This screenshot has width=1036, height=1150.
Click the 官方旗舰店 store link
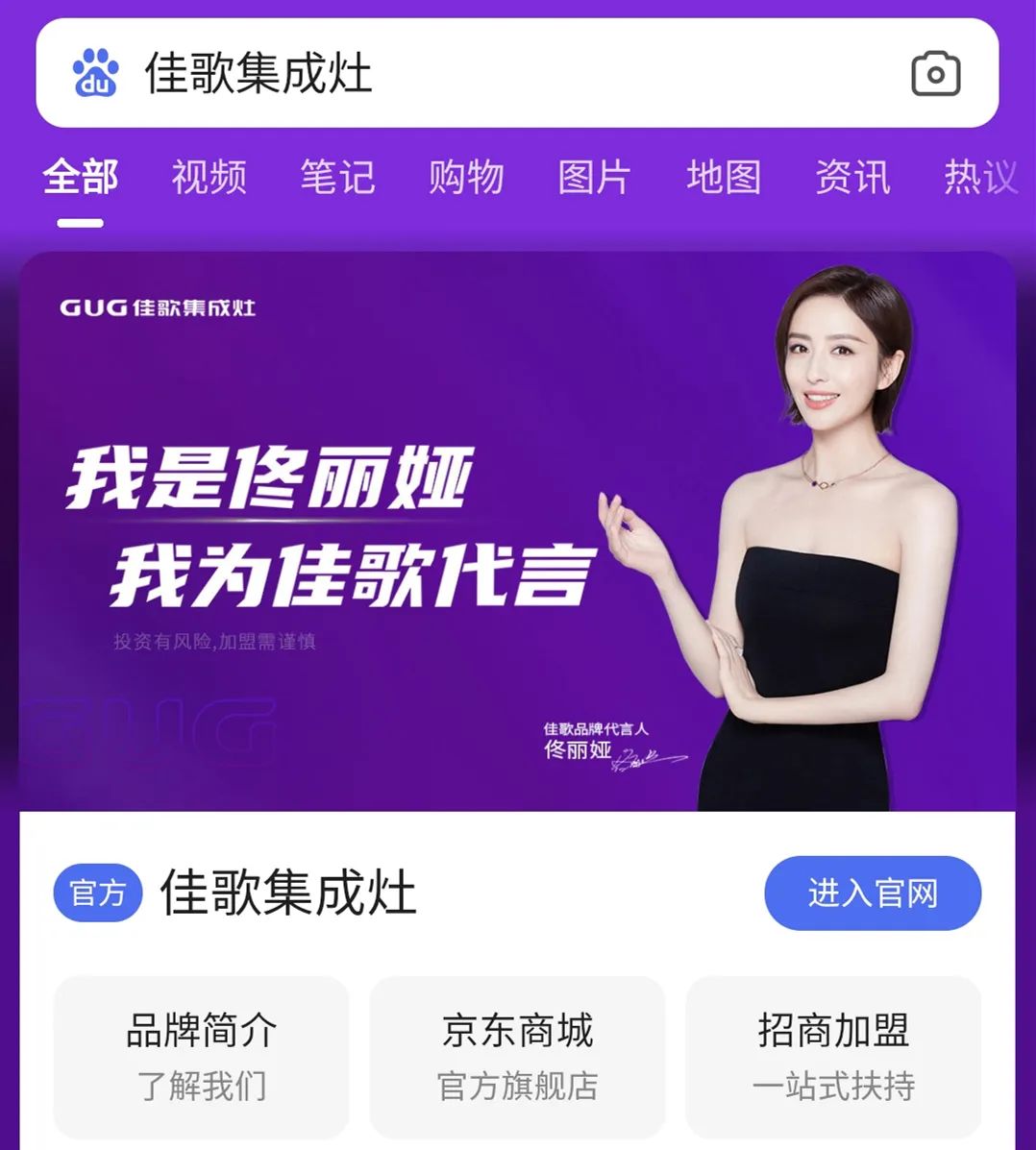coord(517,1087)
